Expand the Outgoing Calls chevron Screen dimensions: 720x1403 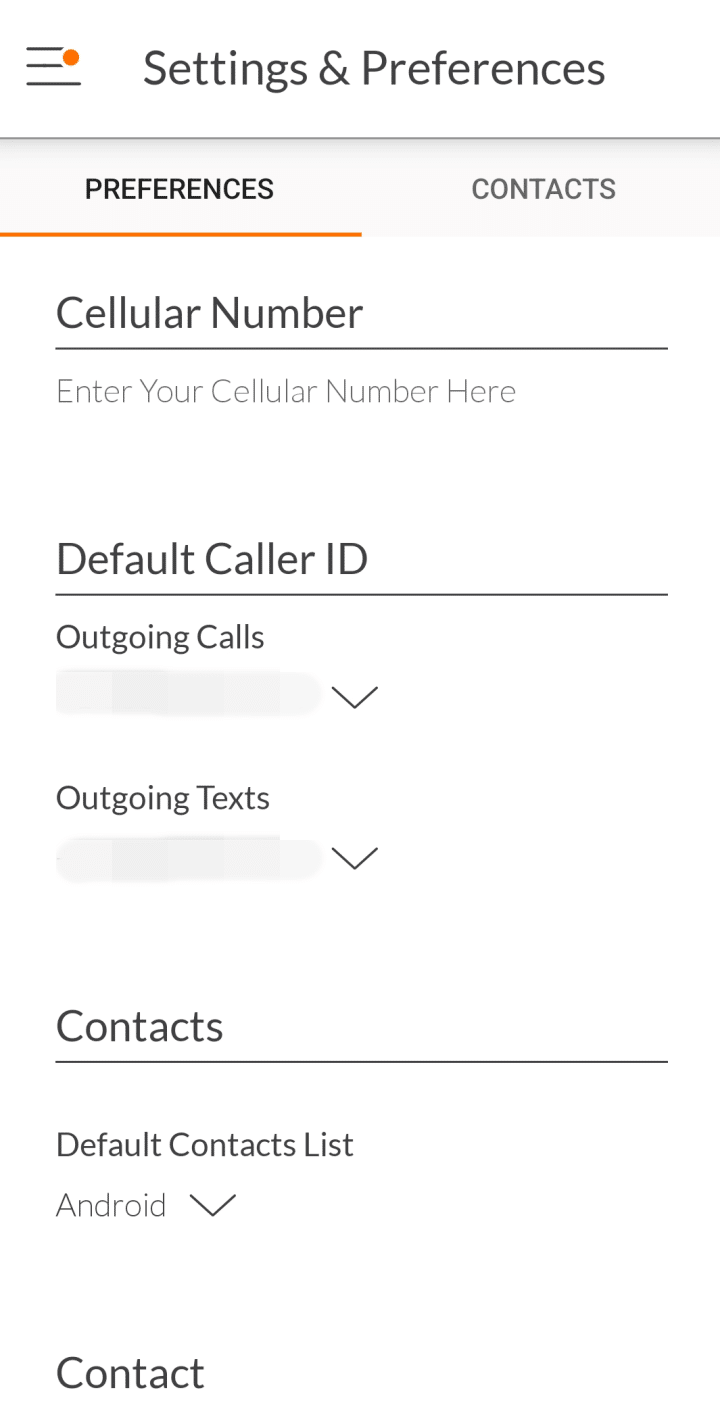pyautogui.click(x=355, y=696)
